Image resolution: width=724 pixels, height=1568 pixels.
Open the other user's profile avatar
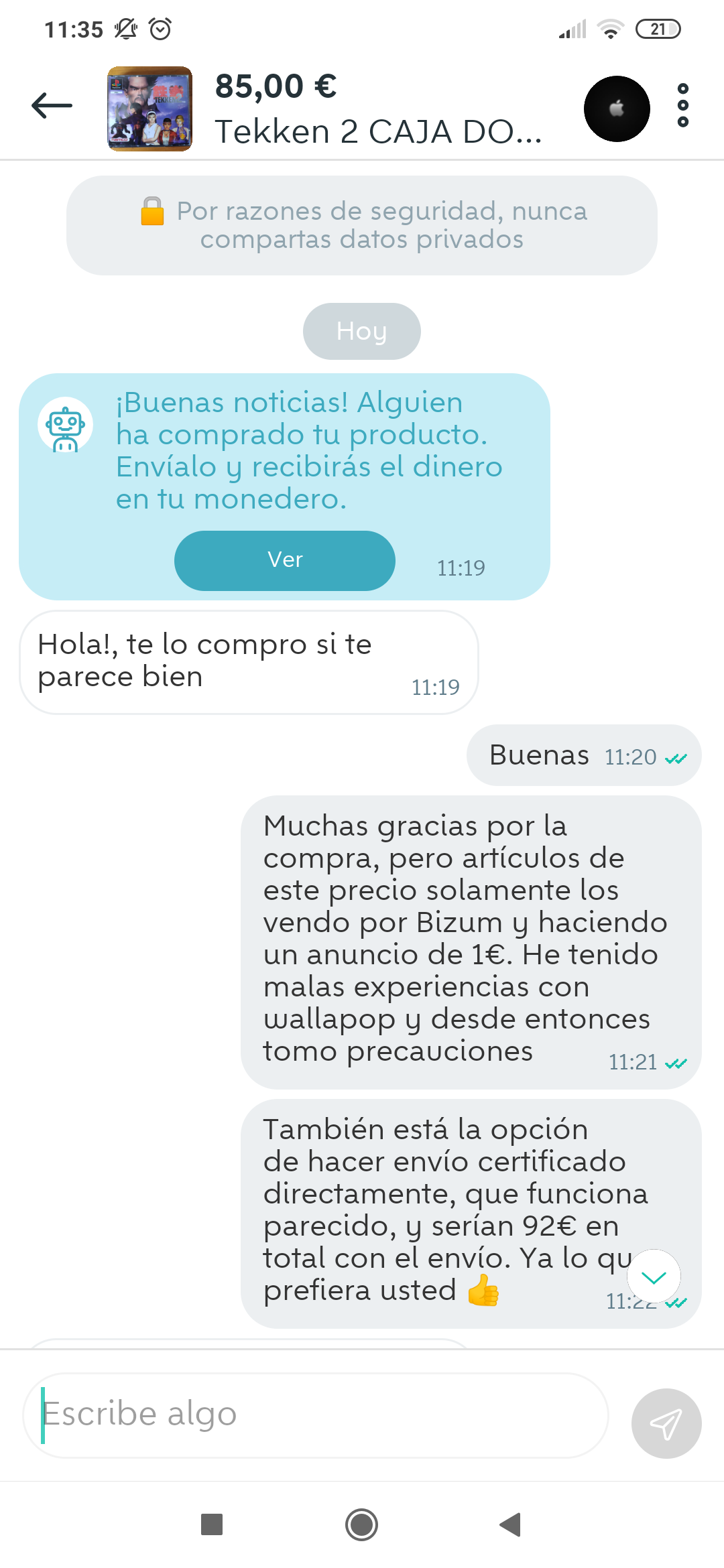pyautogui.click(x=616, y=109)
